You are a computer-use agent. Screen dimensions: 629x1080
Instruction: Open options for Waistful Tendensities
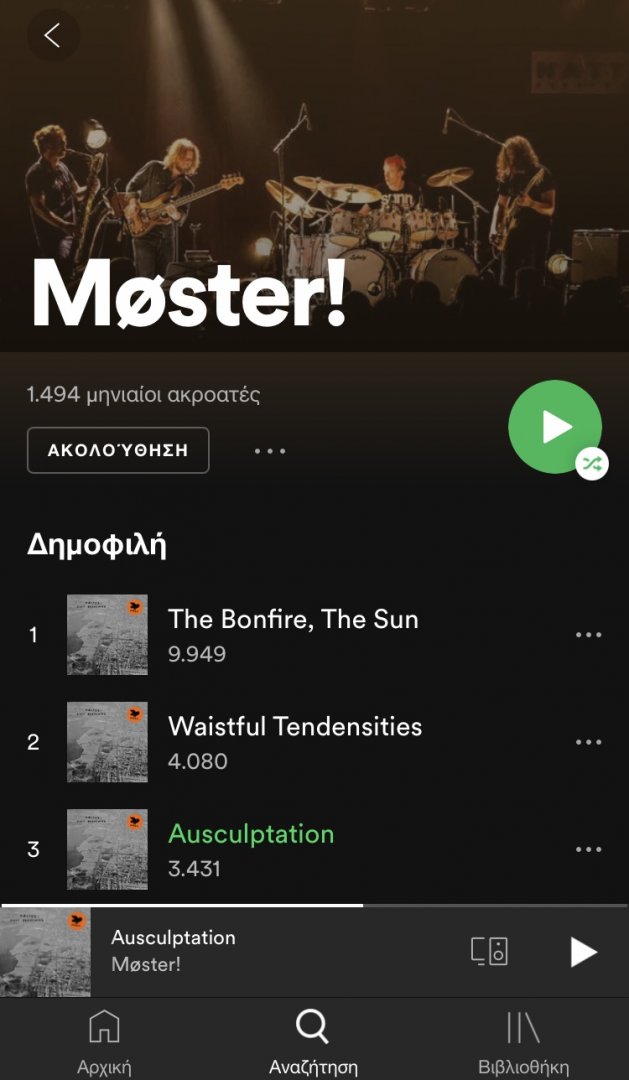[x=588, y=742]
